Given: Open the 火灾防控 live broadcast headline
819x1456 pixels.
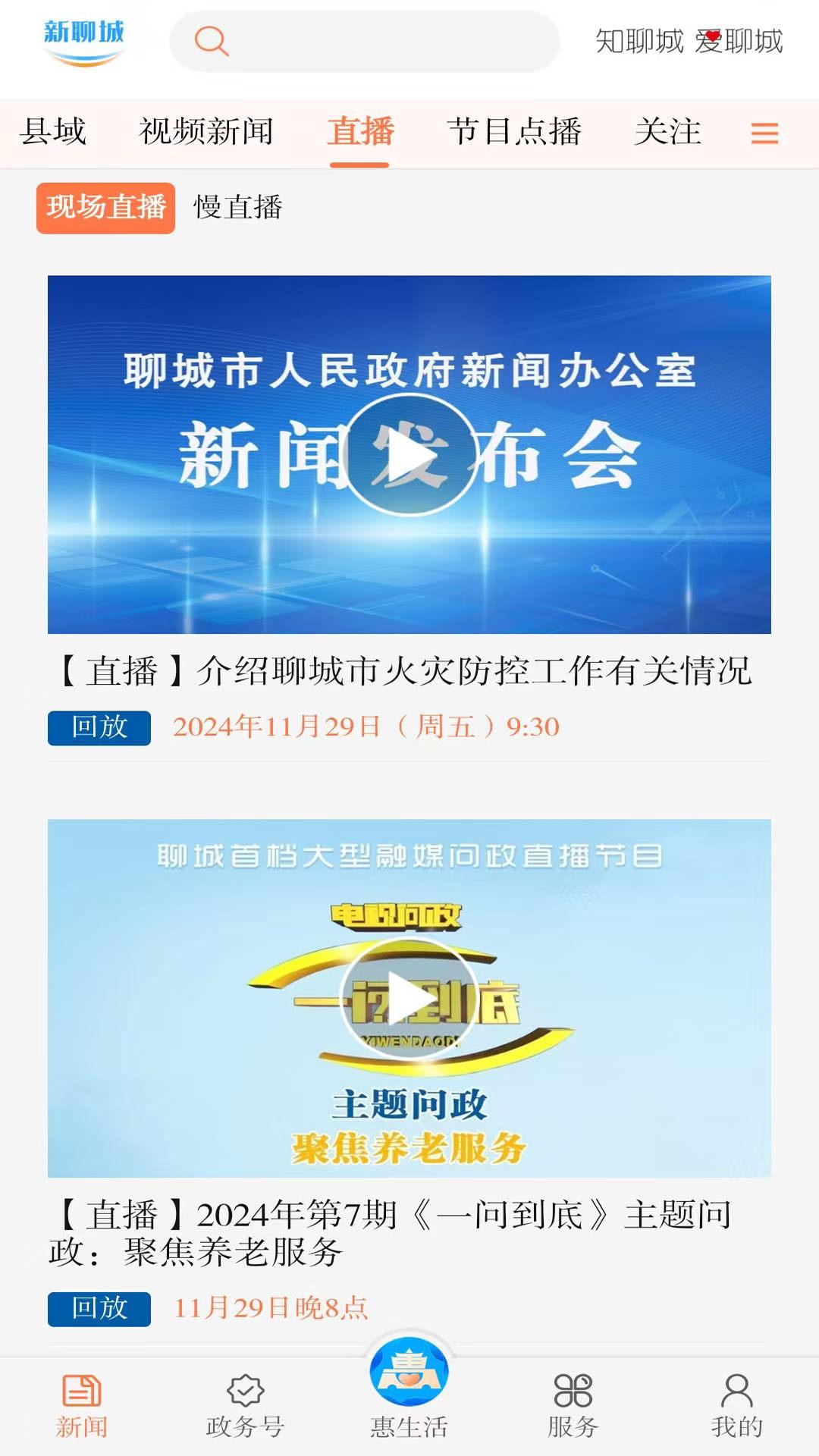Looking at the screenshot, I should (402, 671).
